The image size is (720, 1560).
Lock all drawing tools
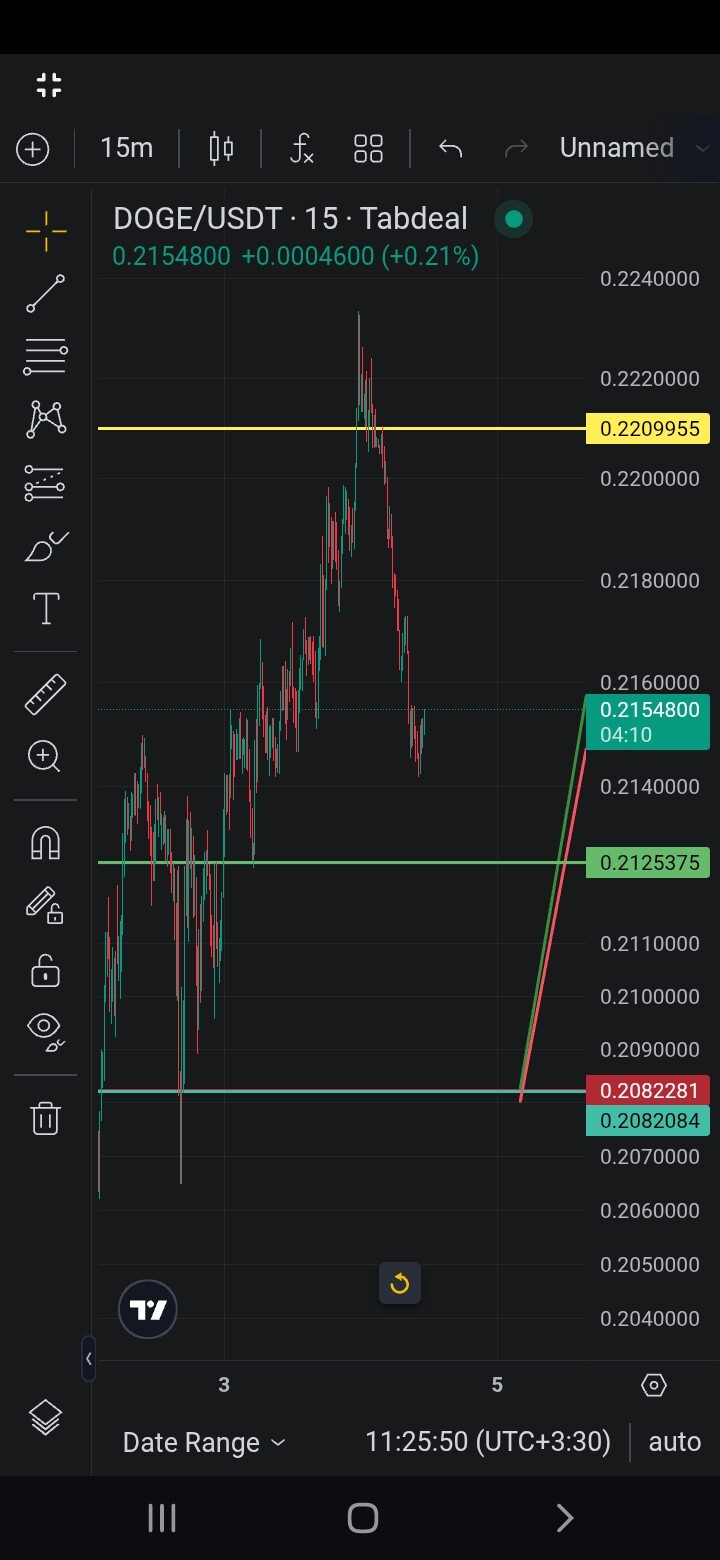pyautogui.click(x=46, y=970)
